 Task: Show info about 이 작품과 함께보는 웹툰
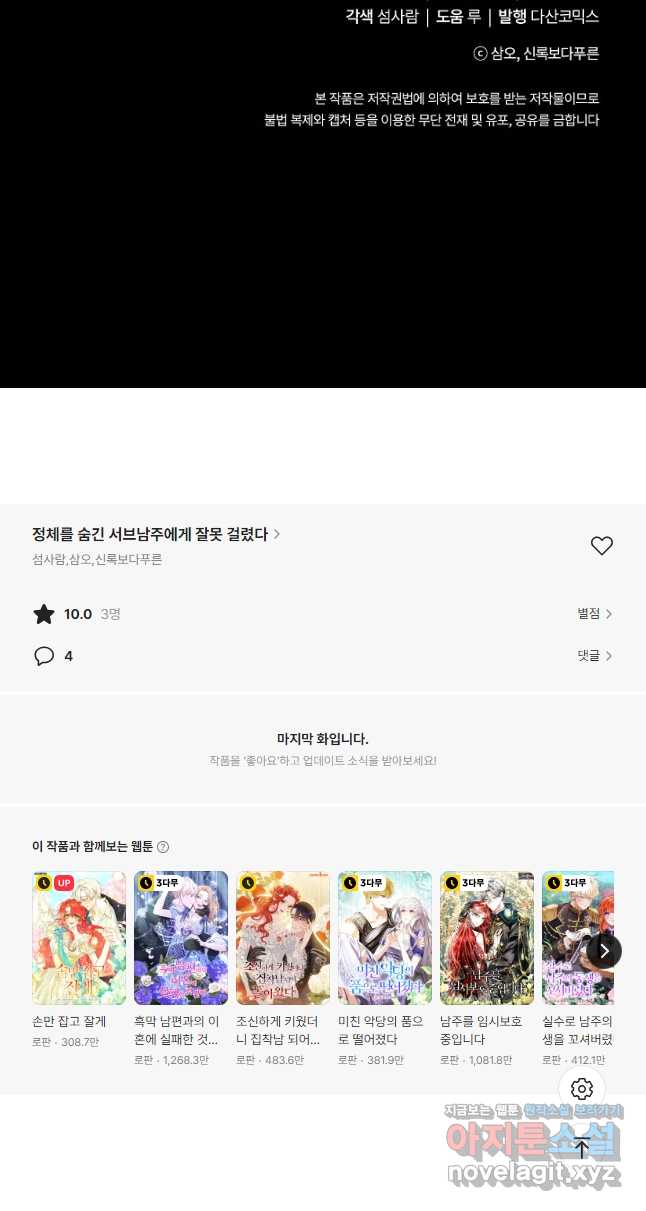click(163, 847)
